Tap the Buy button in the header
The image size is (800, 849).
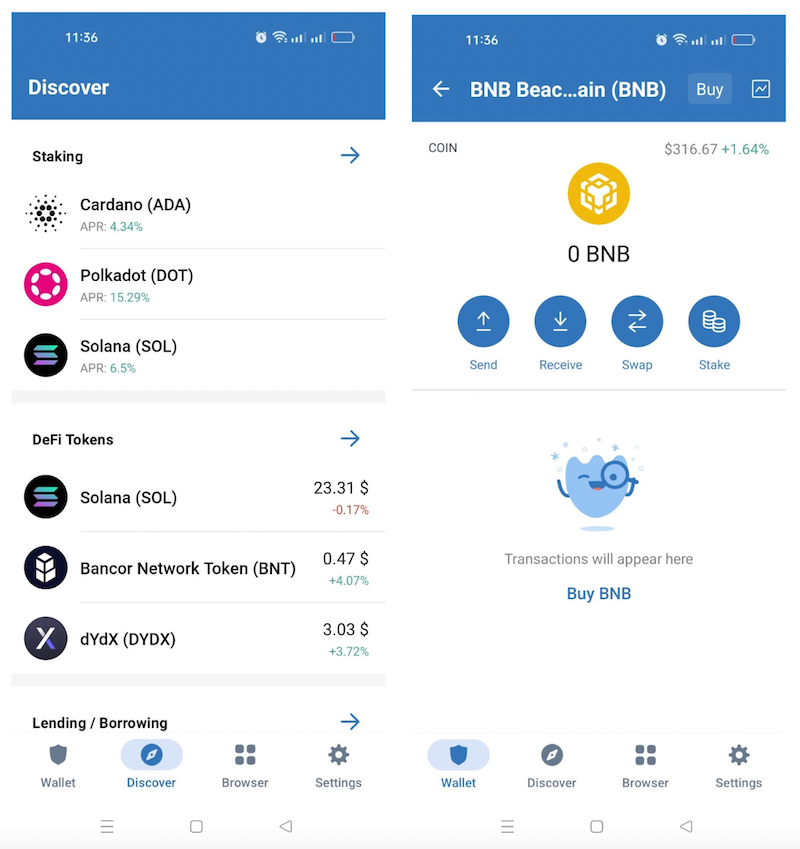tap(709, 89)
